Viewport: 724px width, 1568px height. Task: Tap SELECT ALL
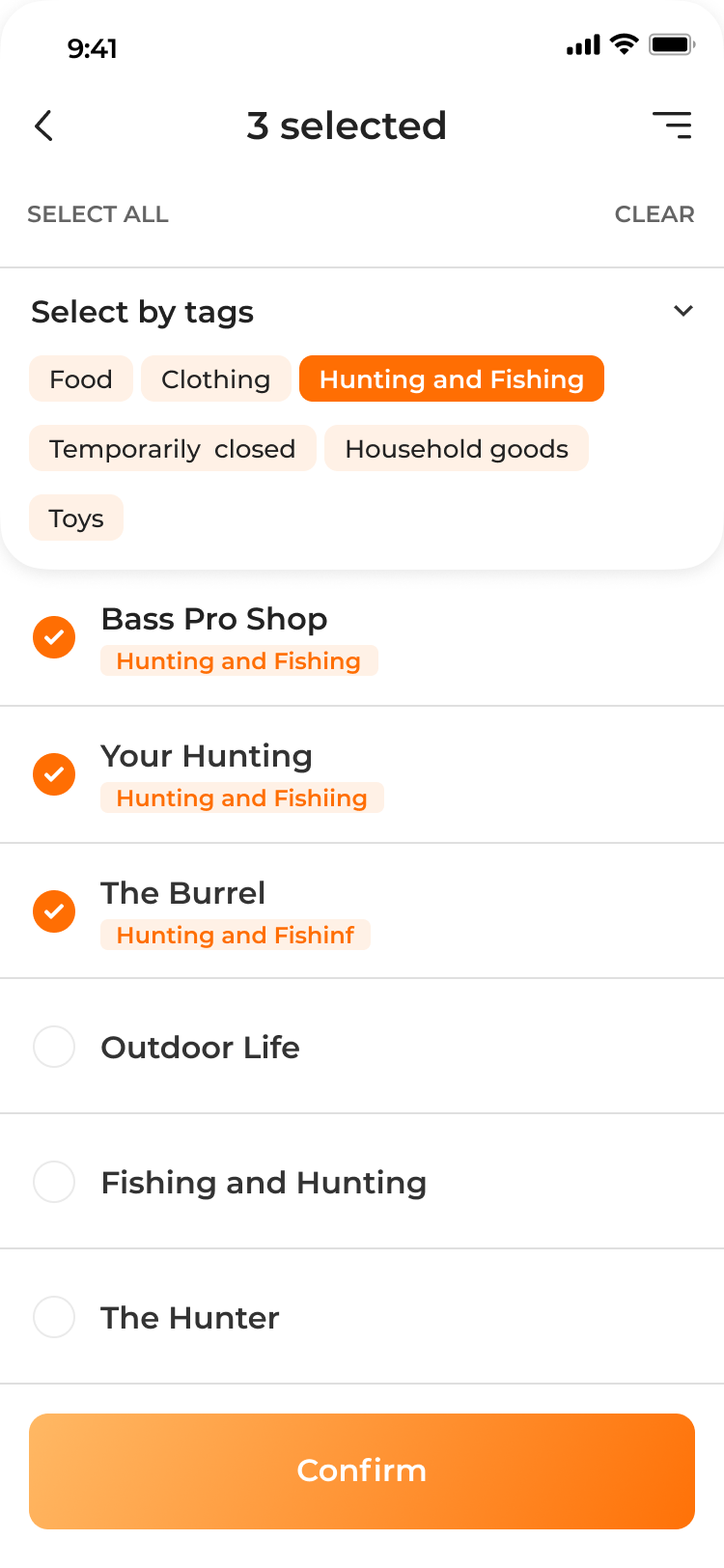click(97, 214)
